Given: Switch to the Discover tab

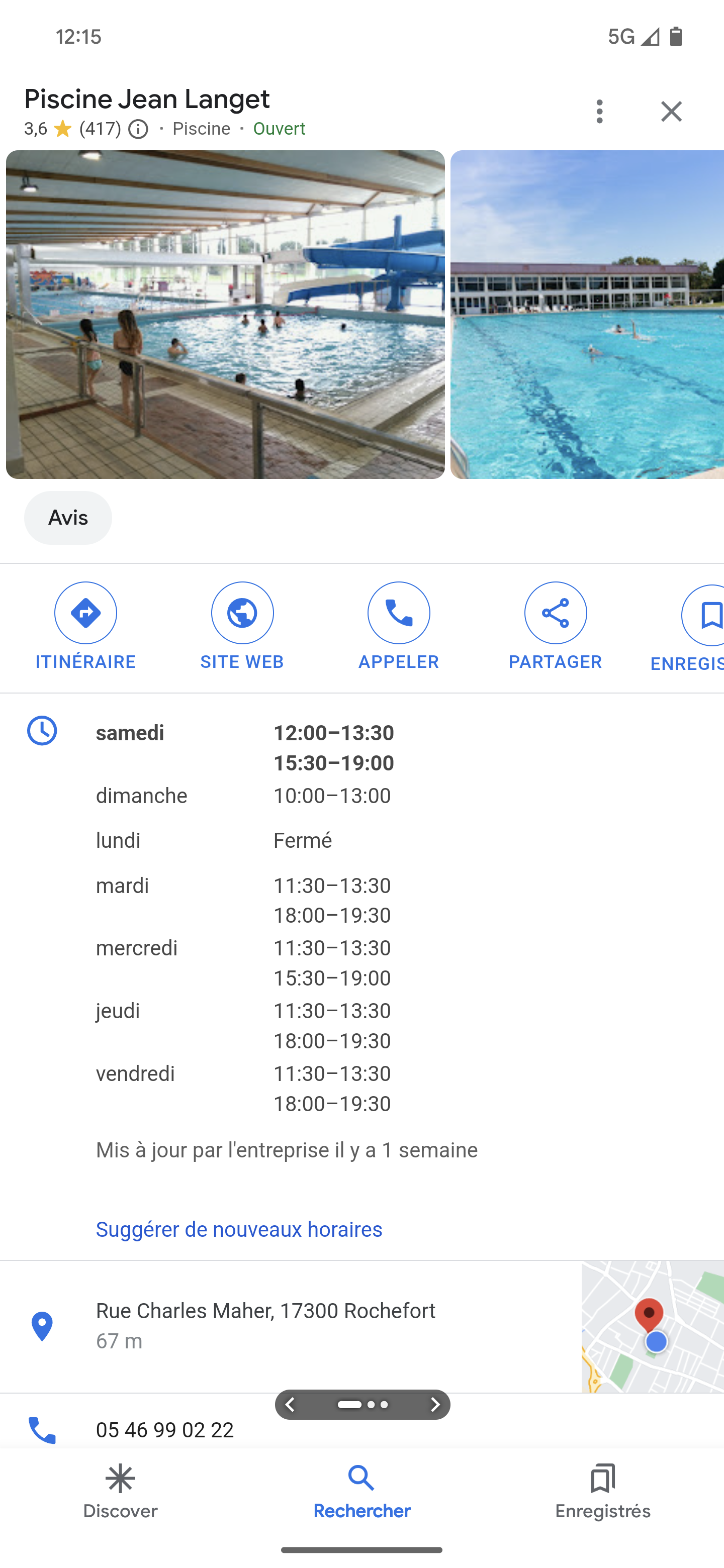Looking at the screenshot, I should (120, 1491).
